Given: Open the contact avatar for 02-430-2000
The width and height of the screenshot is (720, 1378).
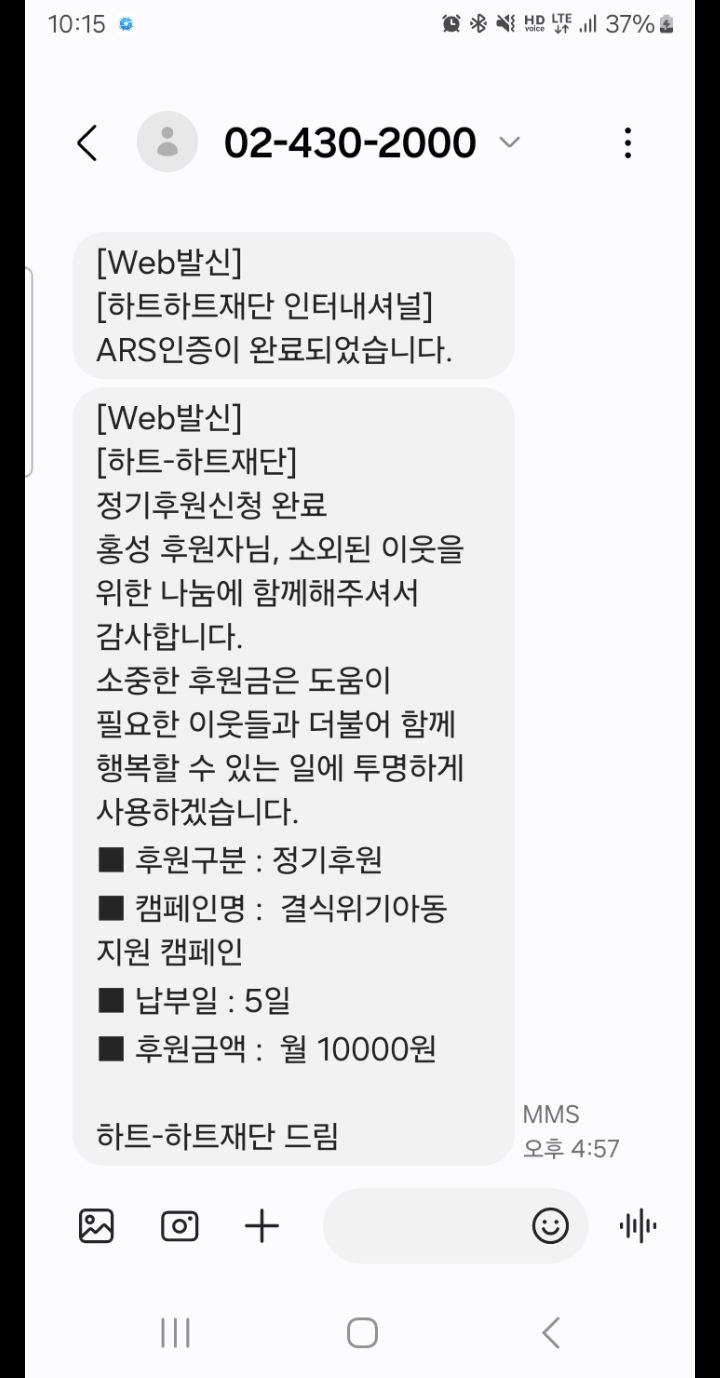Looking at the screenshot, I should tap(167, 142).
